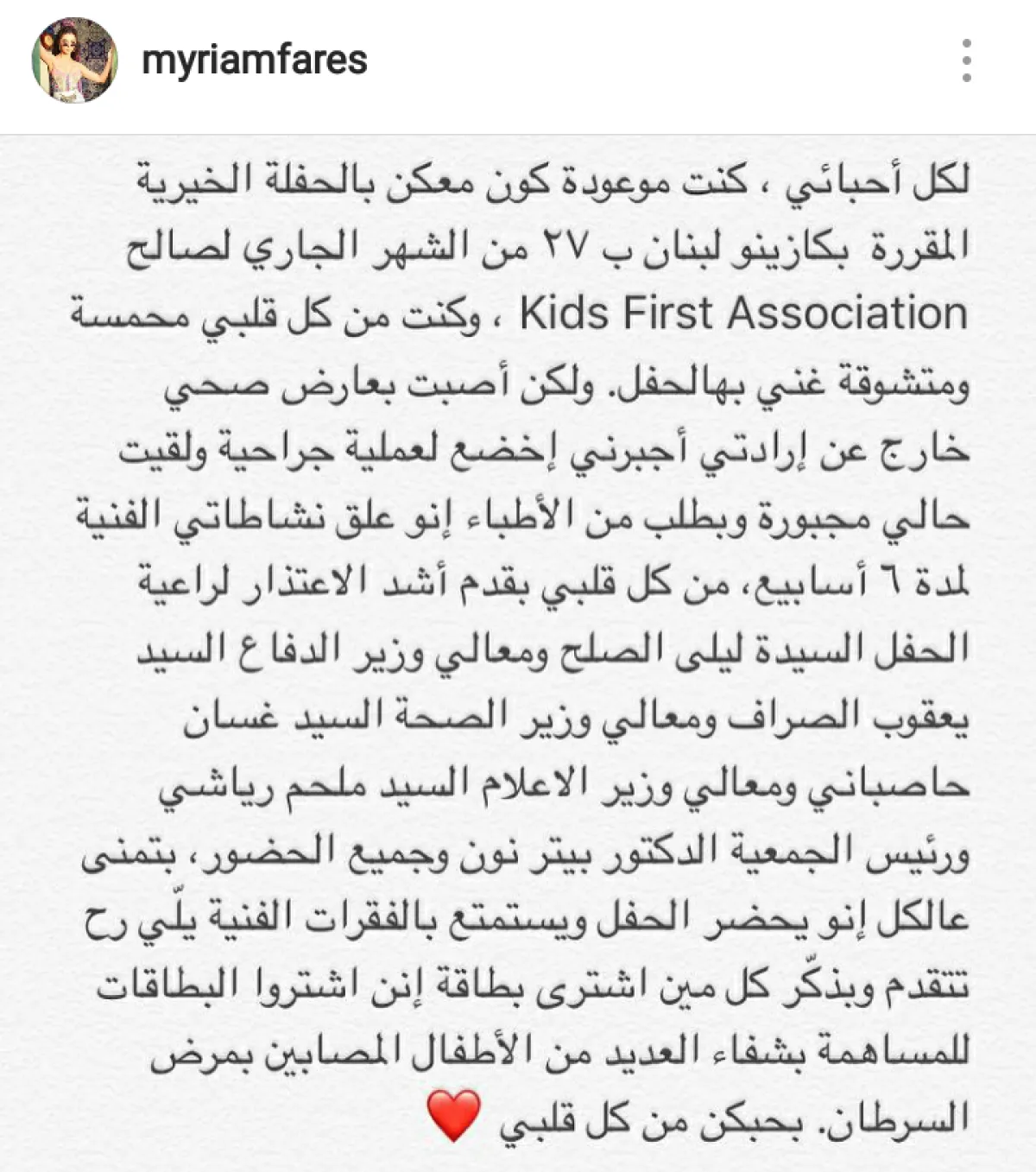The width and height of the screenshot is (1036, 1172).
Task: Open the myriamfares username link
Action: point(254,60)
